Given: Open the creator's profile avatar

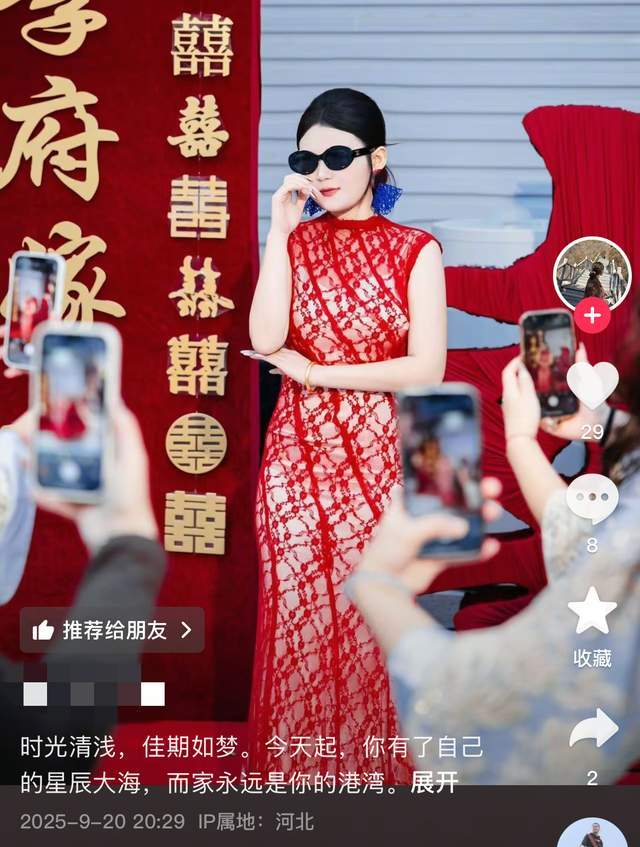Looking at the screenshot, I should click(592, 272).
